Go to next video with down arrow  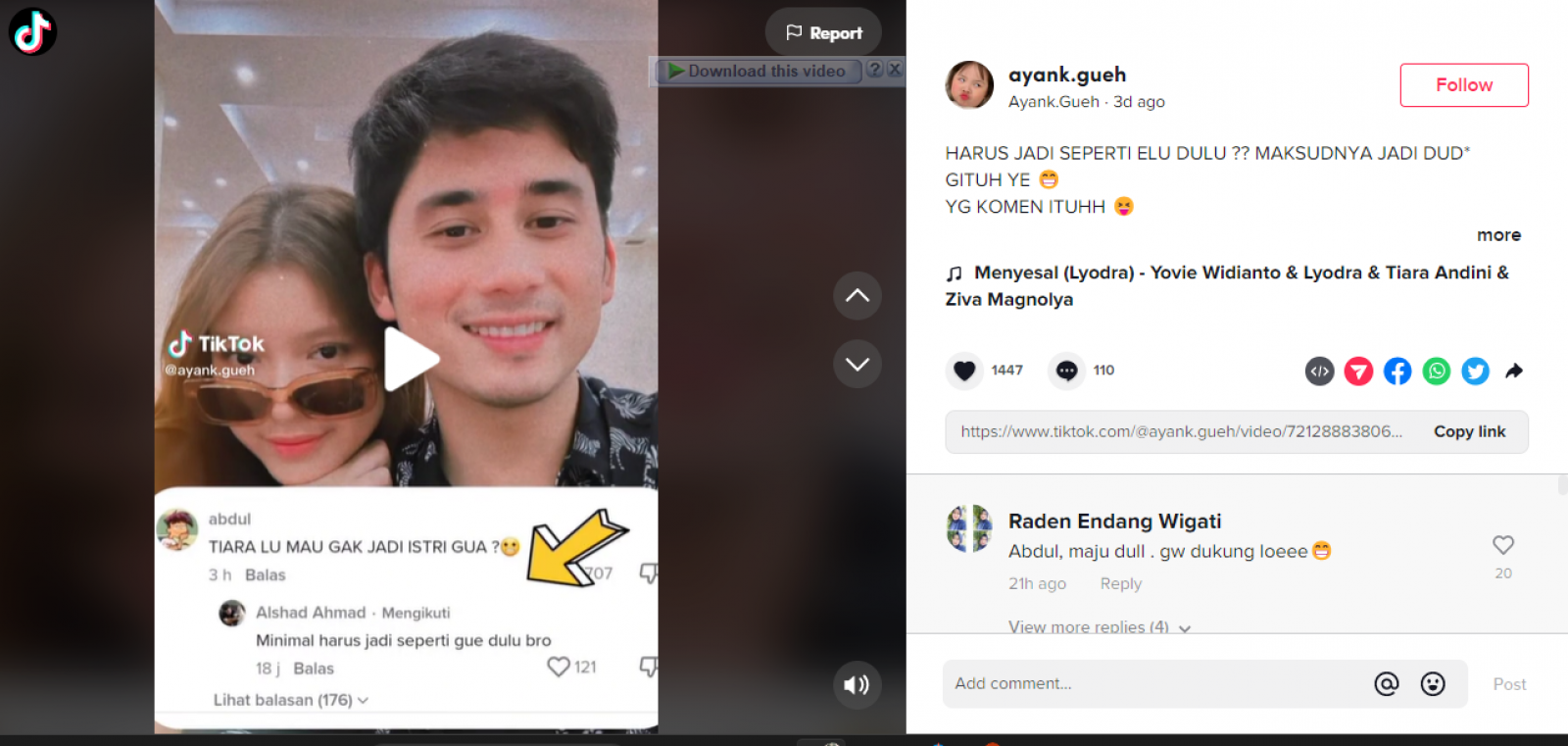857,364
